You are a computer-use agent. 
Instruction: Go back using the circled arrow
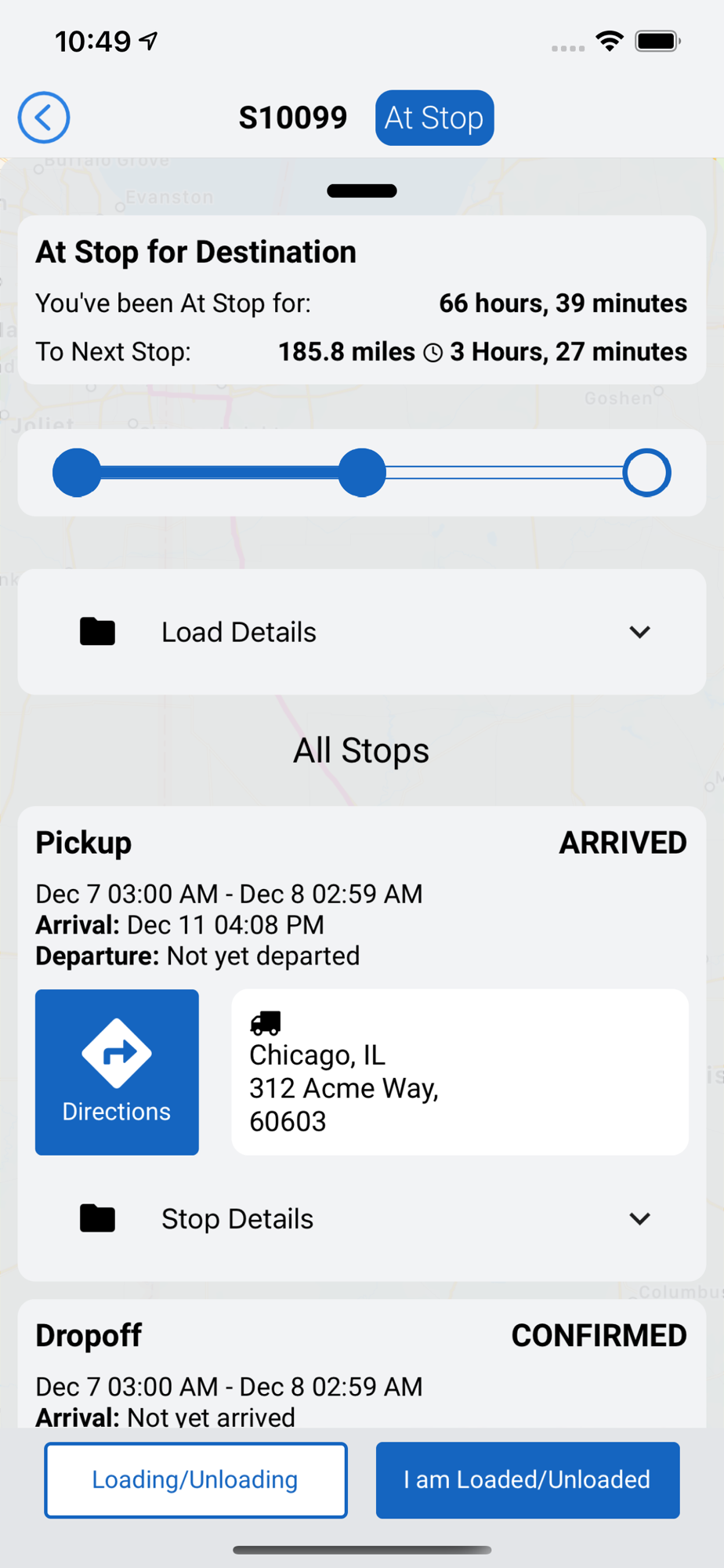44,118
